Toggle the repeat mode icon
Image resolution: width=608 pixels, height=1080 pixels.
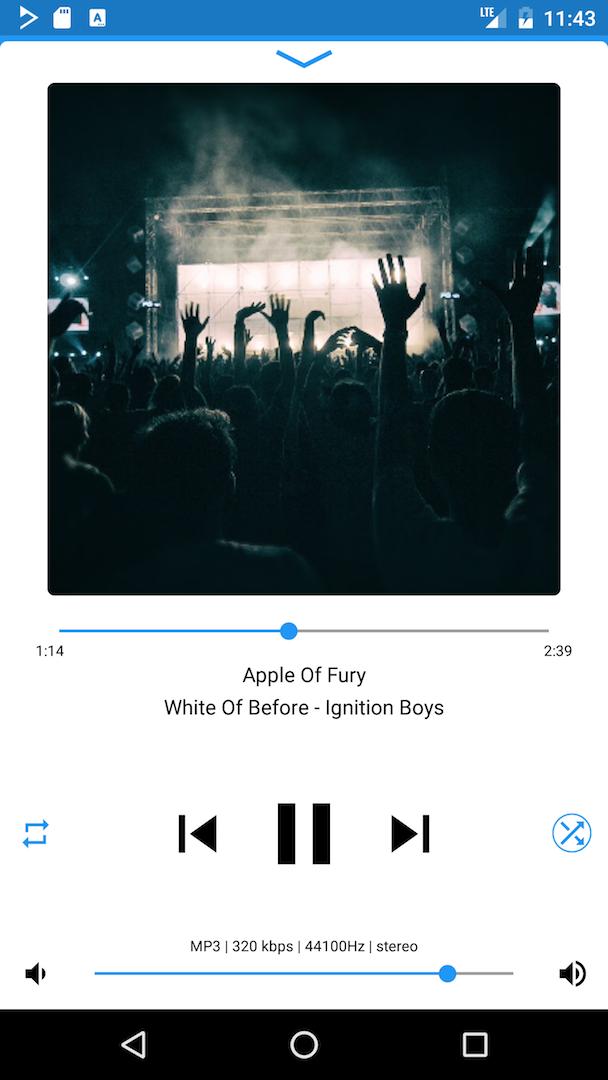point(36,833)
